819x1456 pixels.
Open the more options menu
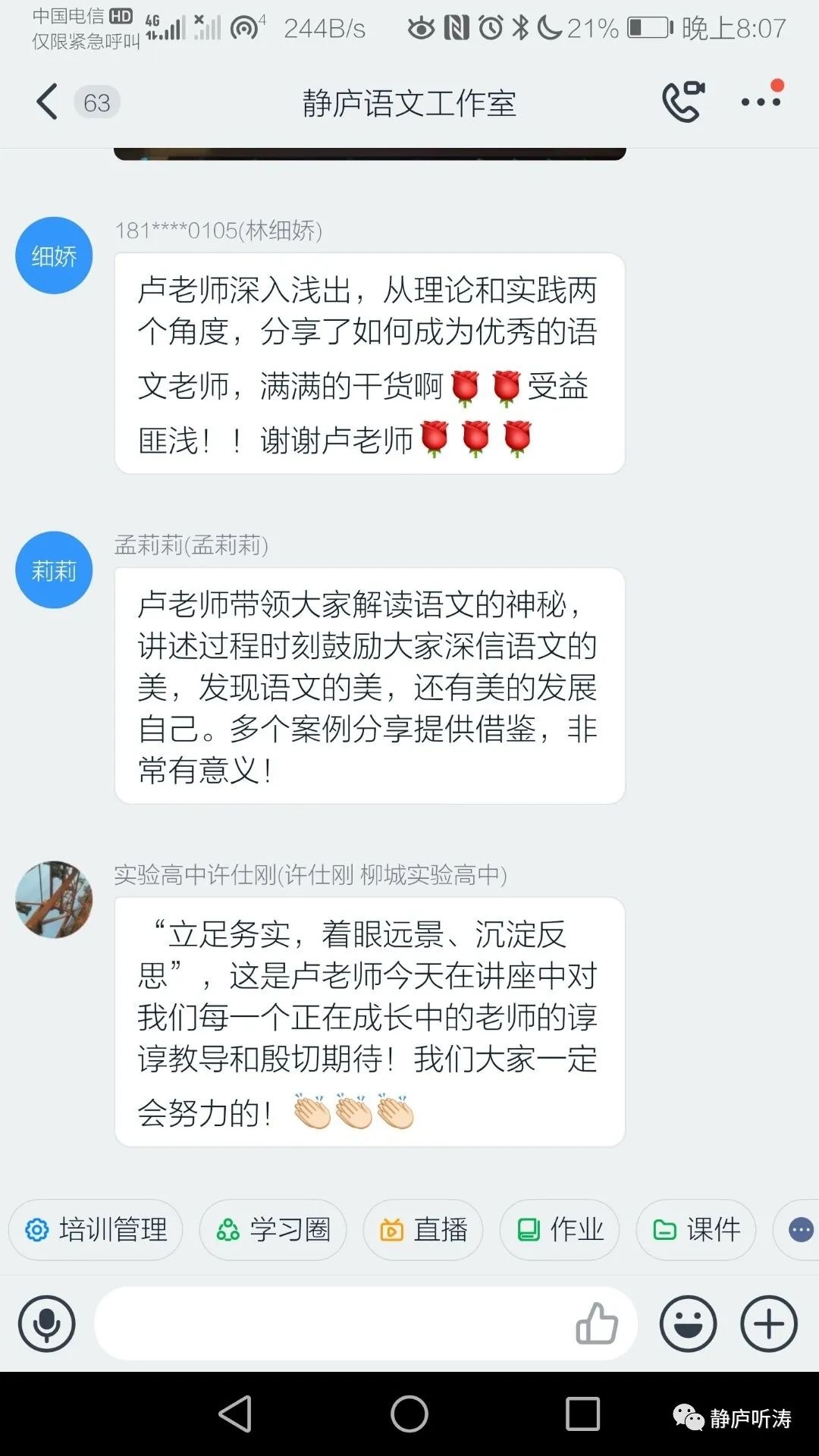pyautogui.click(x=761, y=101)
